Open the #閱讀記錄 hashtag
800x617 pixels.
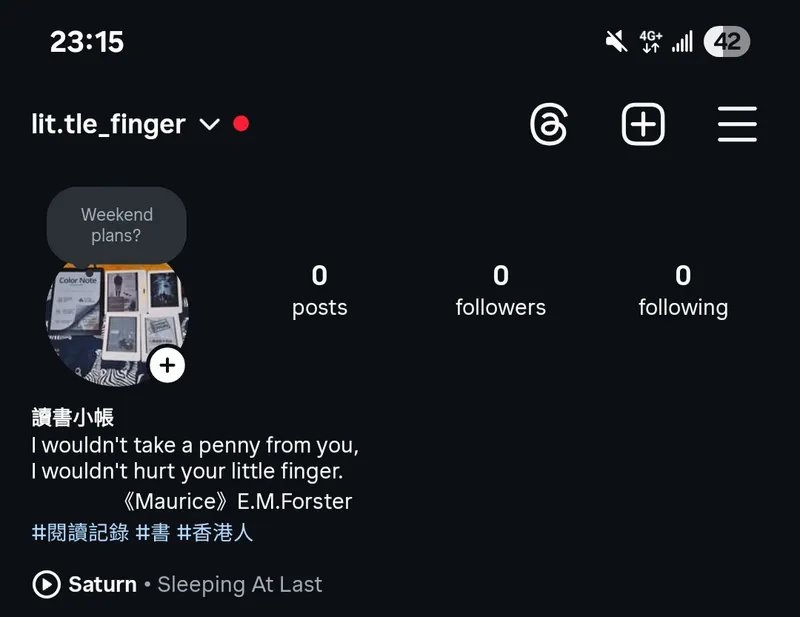click(x=80, y=533)
